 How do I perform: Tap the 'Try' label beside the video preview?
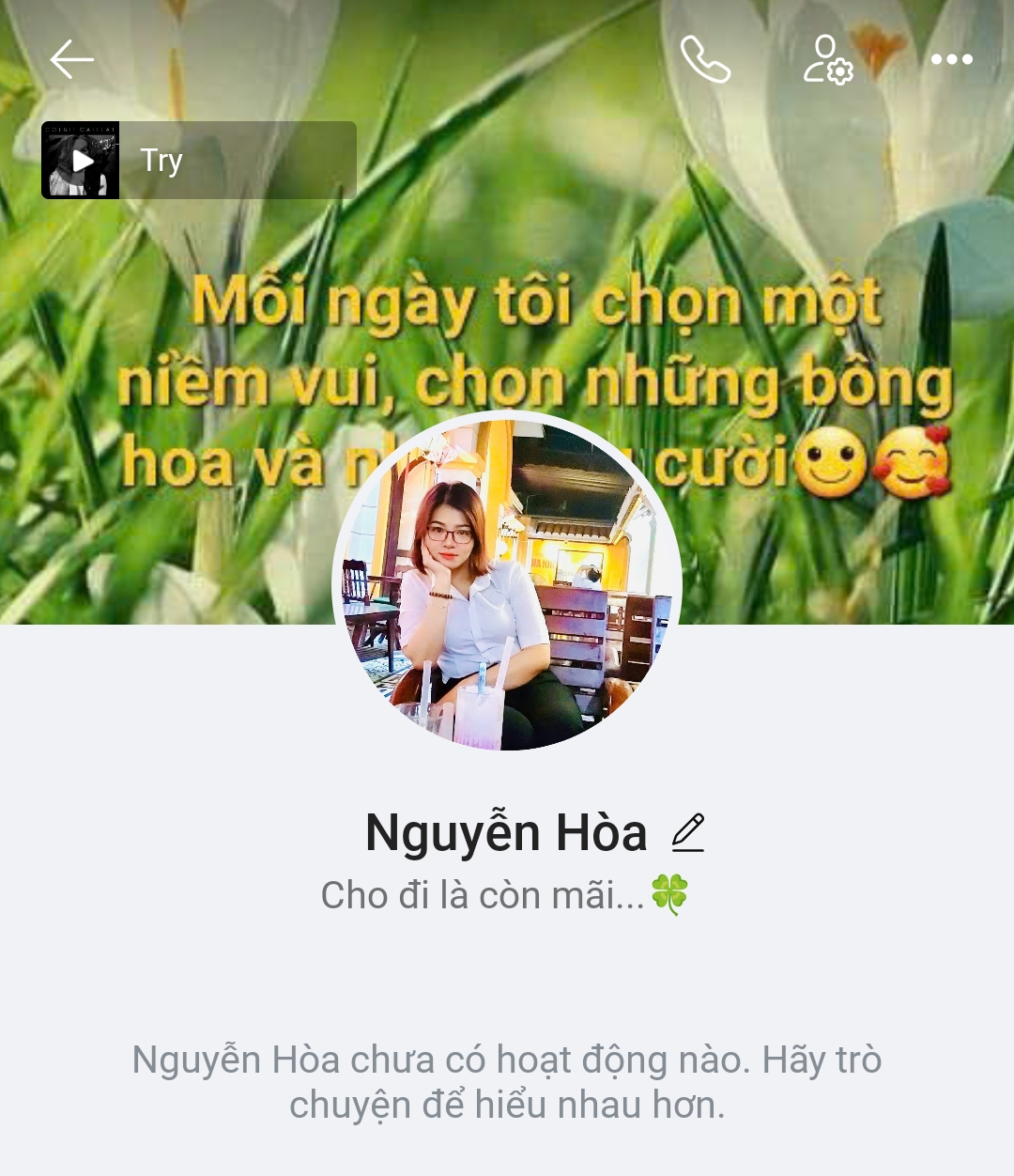(163, 160)
